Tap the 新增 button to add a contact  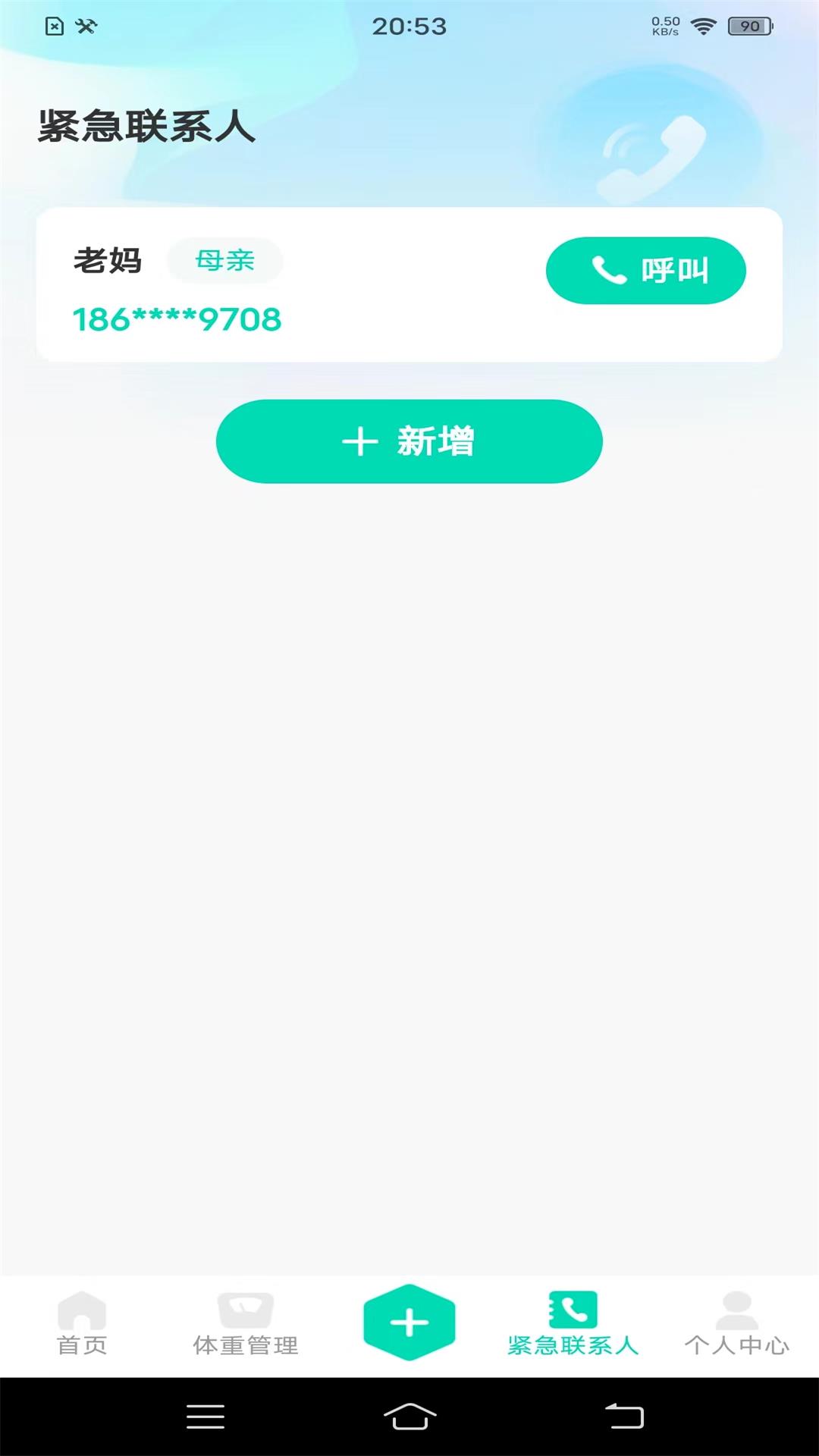[x=409, y=441]
